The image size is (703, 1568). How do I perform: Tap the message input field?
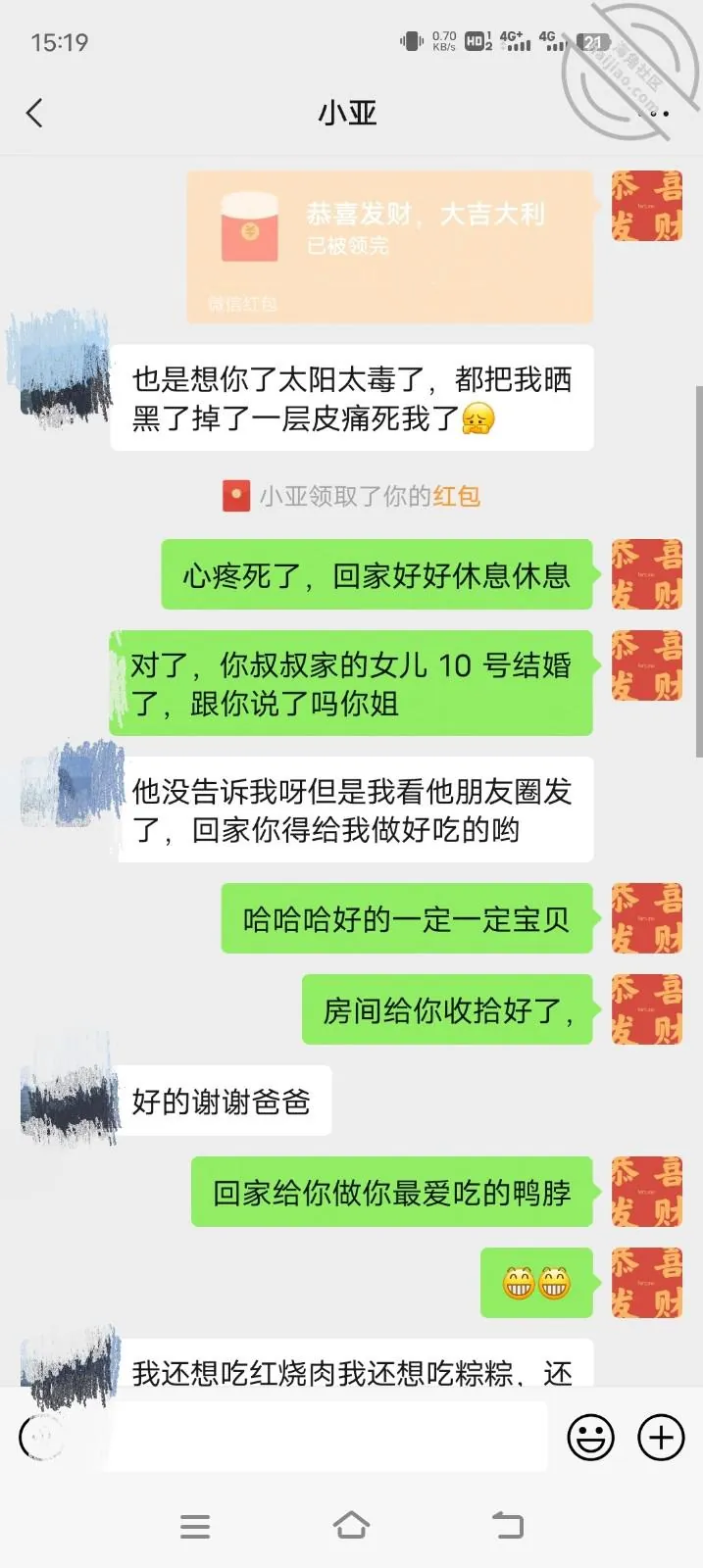click(327, 1436)
